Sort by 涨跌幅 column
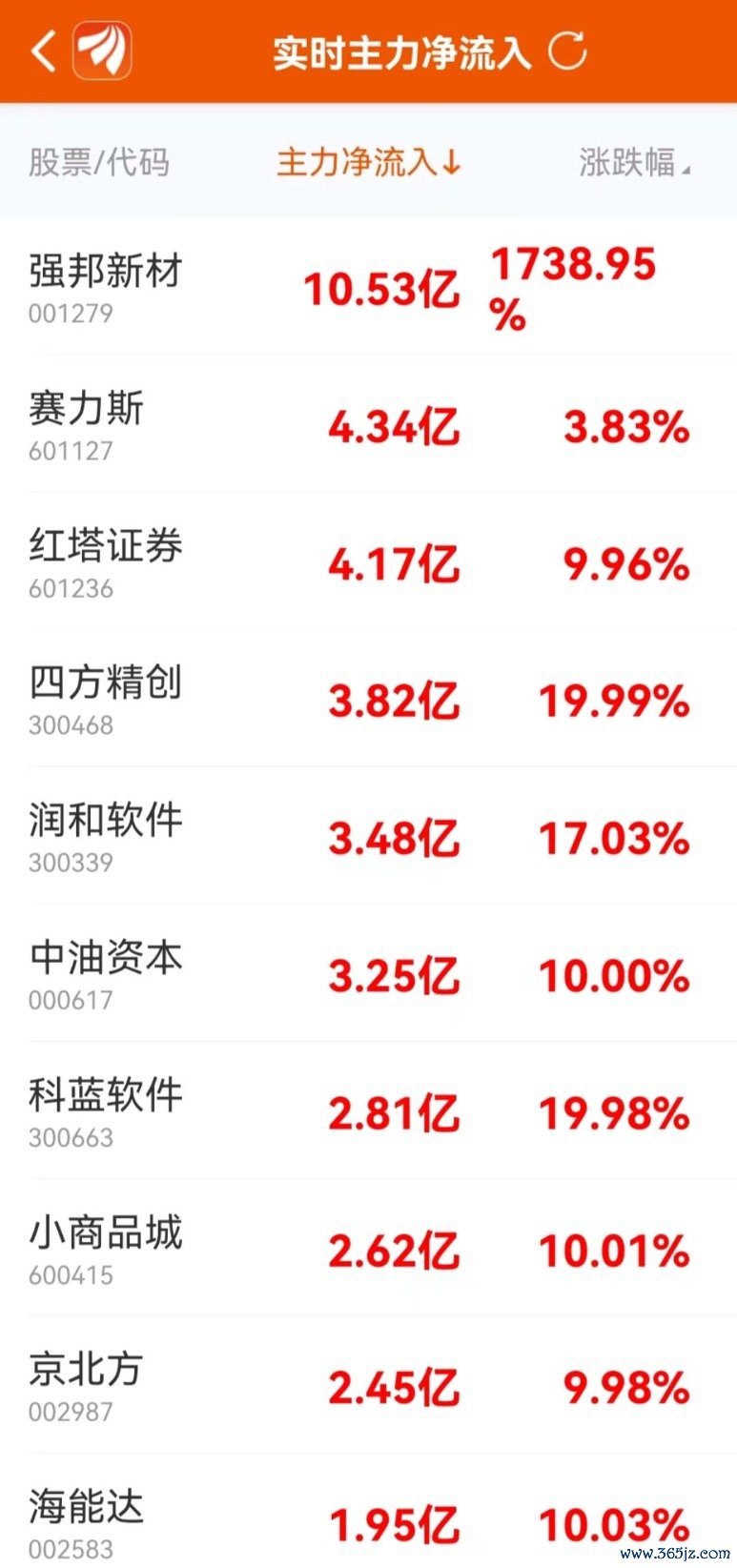This screenshot has height=1568, width=737. coord(634,162)
